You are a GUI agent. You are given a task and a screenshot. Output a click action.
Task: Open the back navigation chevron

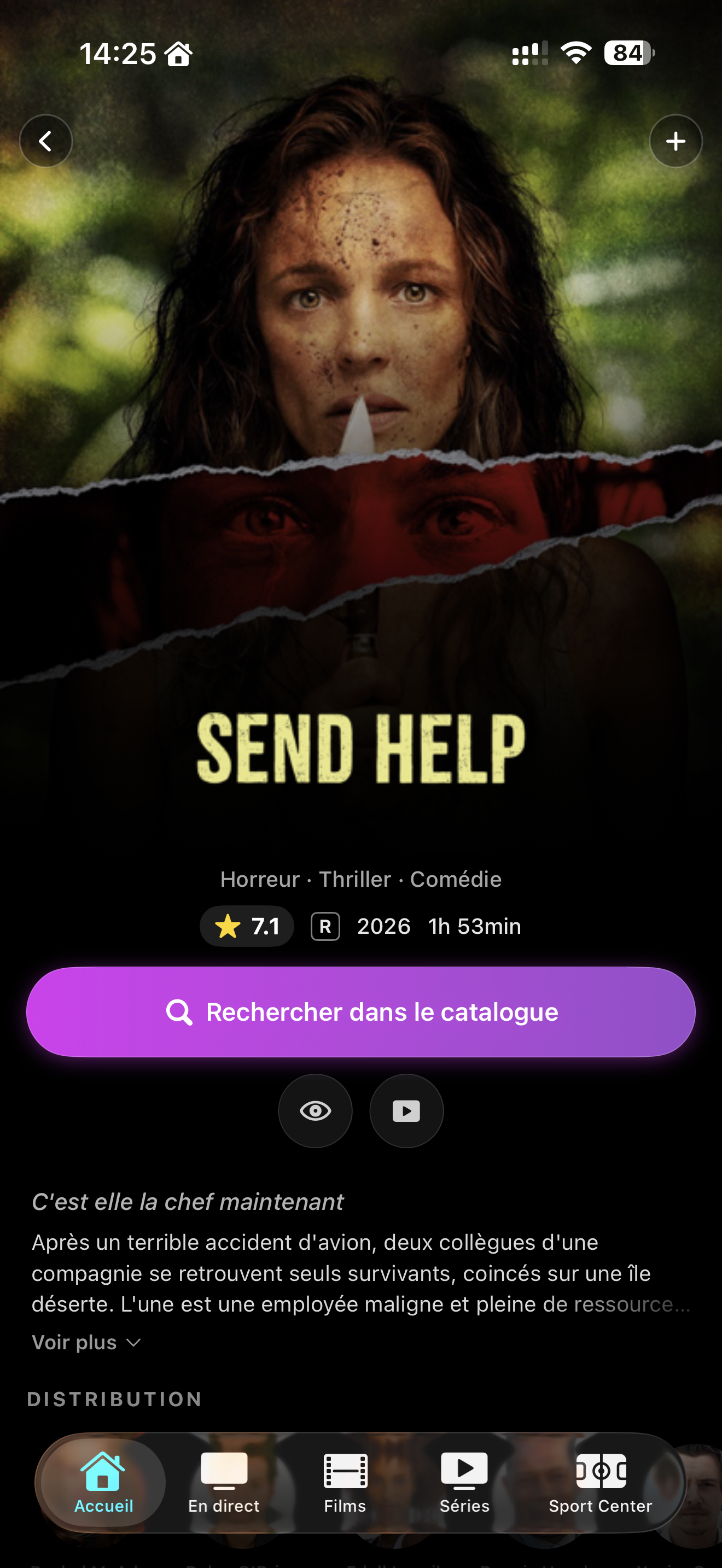(45, 141)
